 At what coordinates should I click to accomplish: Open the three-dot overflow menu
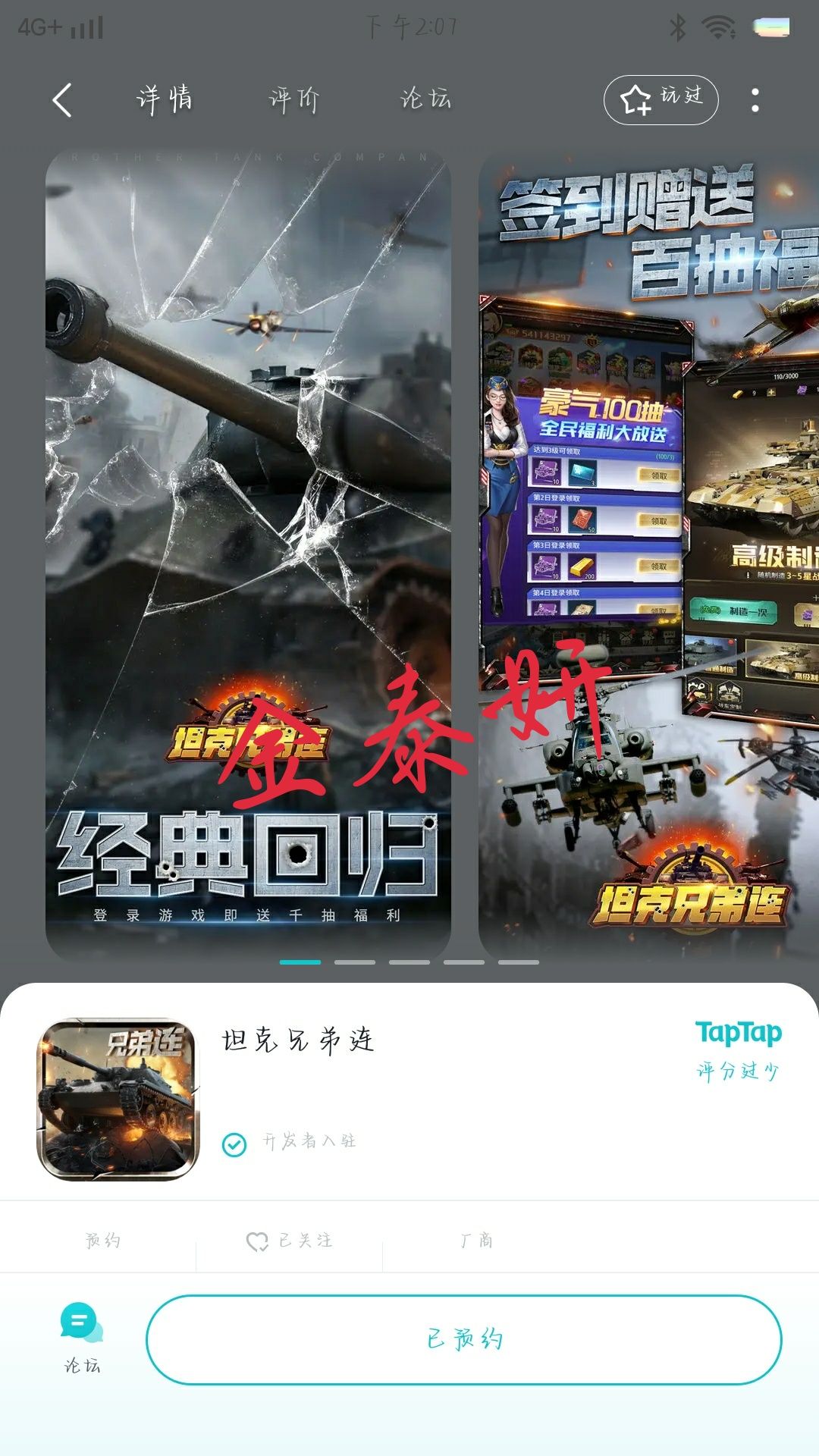click(x=756, y=98)
